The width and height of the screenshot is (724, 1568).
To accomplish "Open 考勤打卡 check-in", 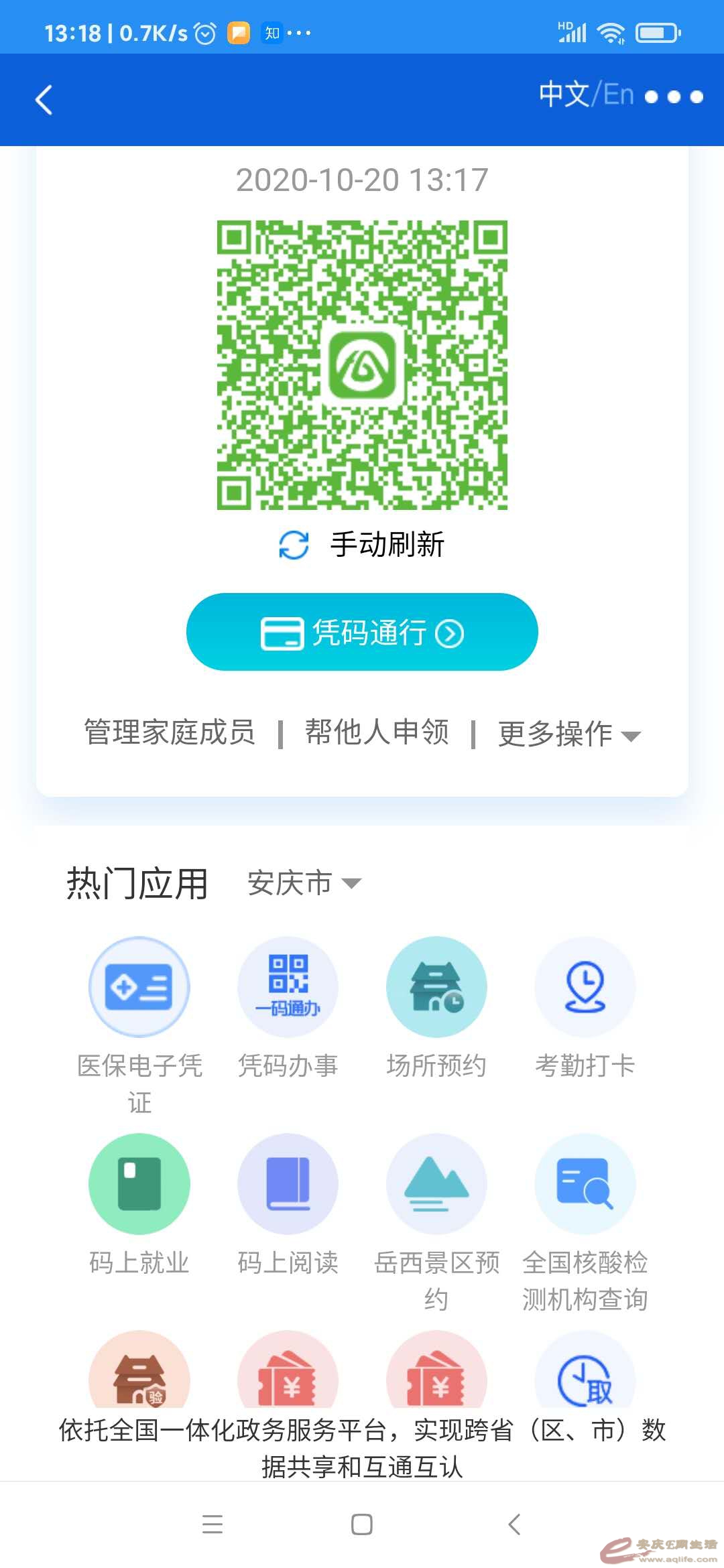I will [585, 987].
